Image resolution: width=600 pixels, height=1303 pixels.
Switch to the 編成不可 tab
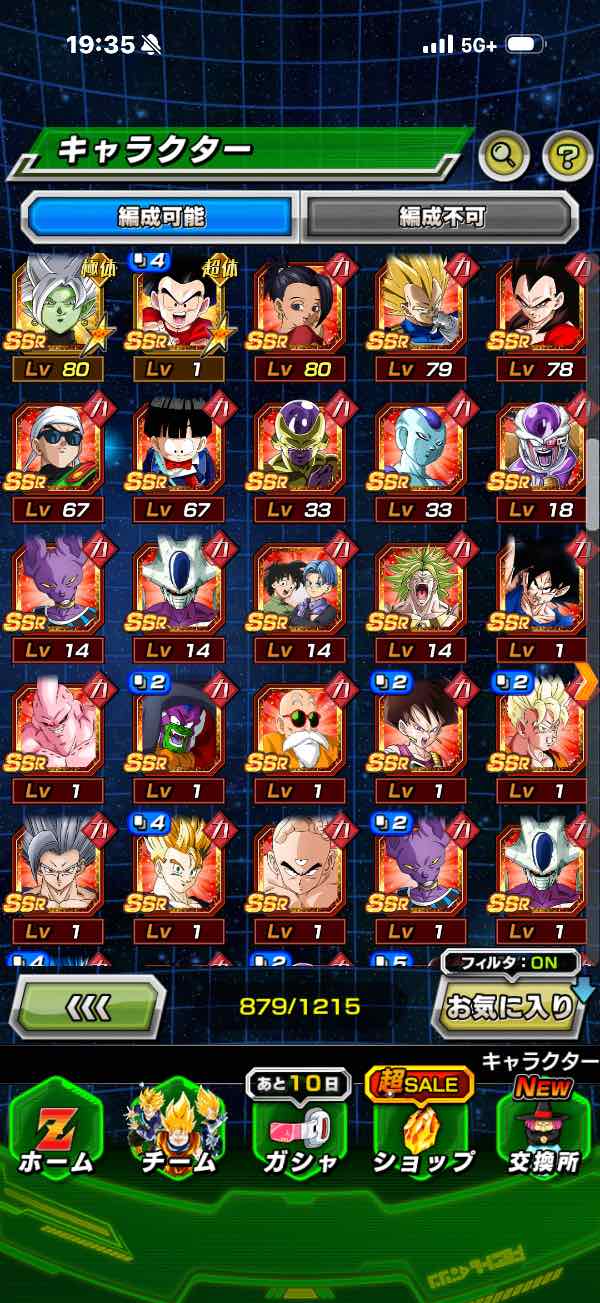(x=440, y=216)
